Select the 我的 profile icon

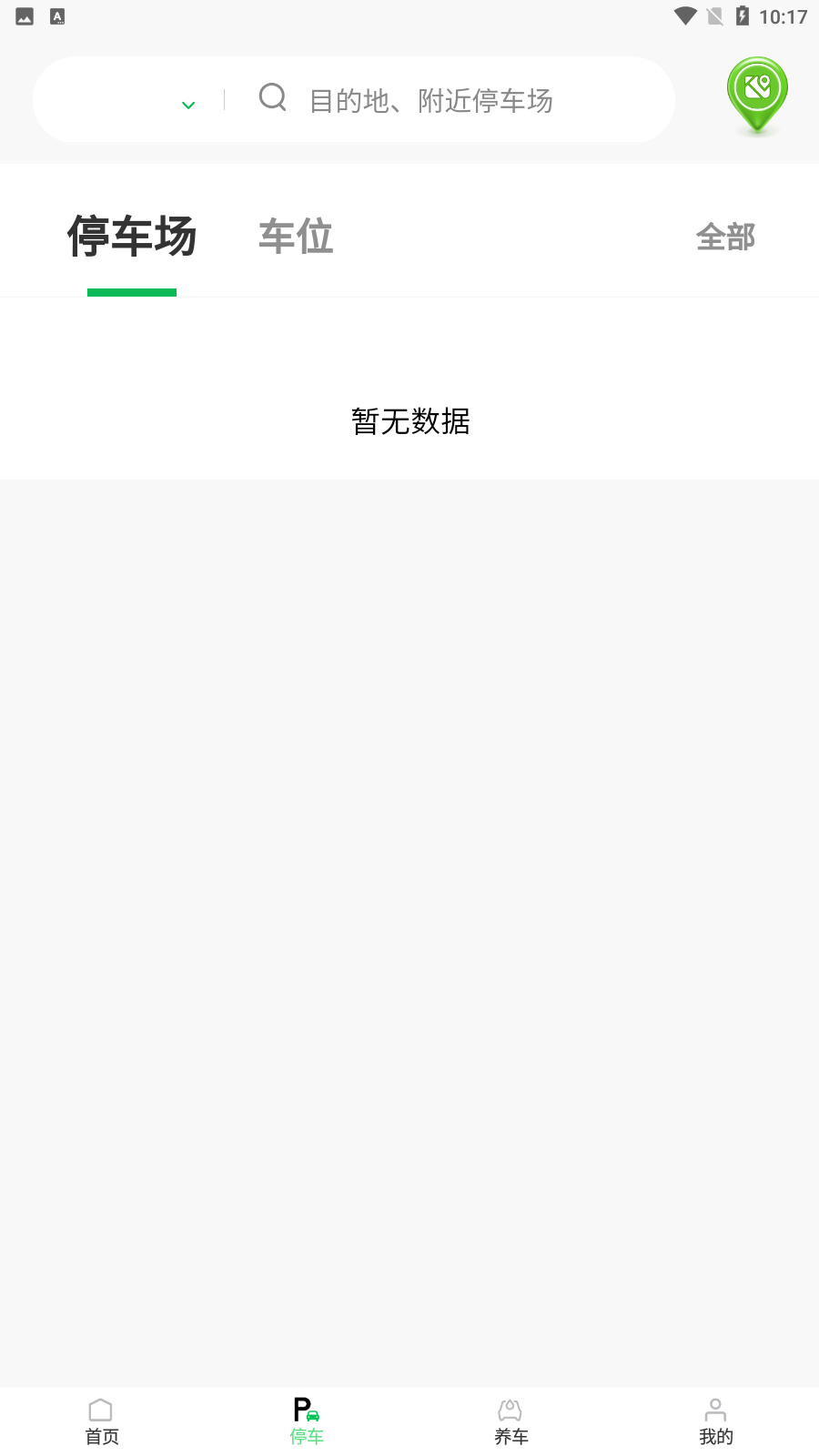click(715, 1410)
